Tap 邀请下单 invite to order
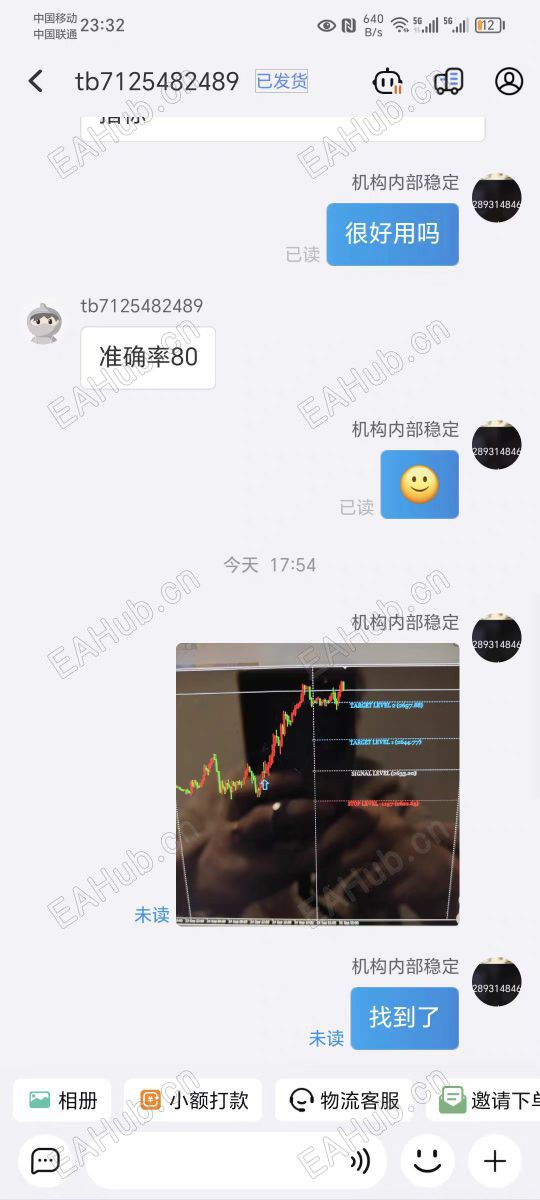Viewport: 540px width, 1200px height. pos(484,1100)
